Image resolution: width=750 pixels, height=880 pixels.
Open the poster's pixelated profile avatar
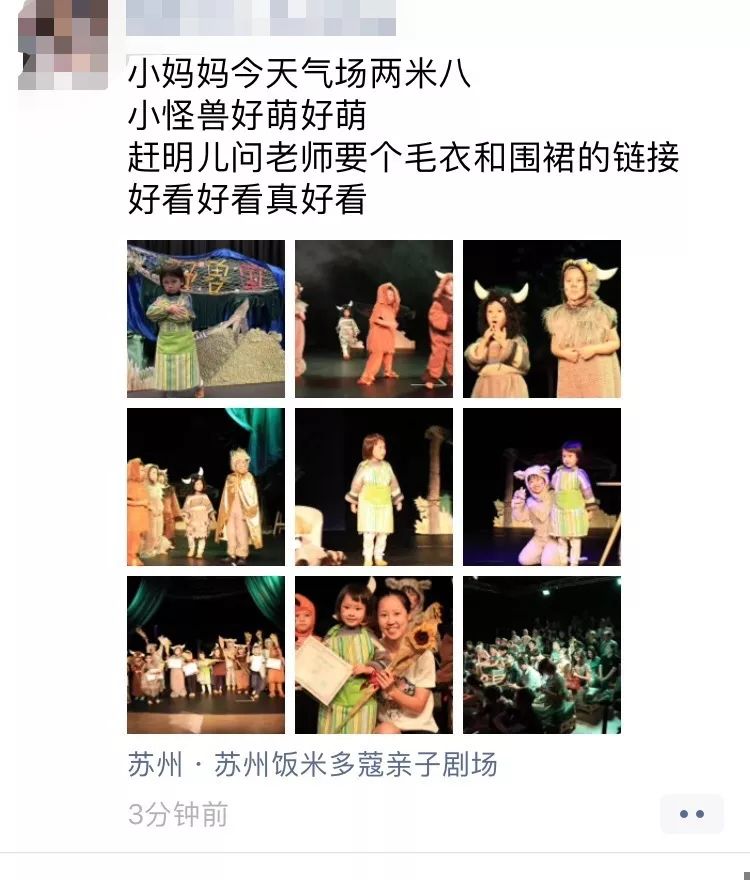click(63, 45)
